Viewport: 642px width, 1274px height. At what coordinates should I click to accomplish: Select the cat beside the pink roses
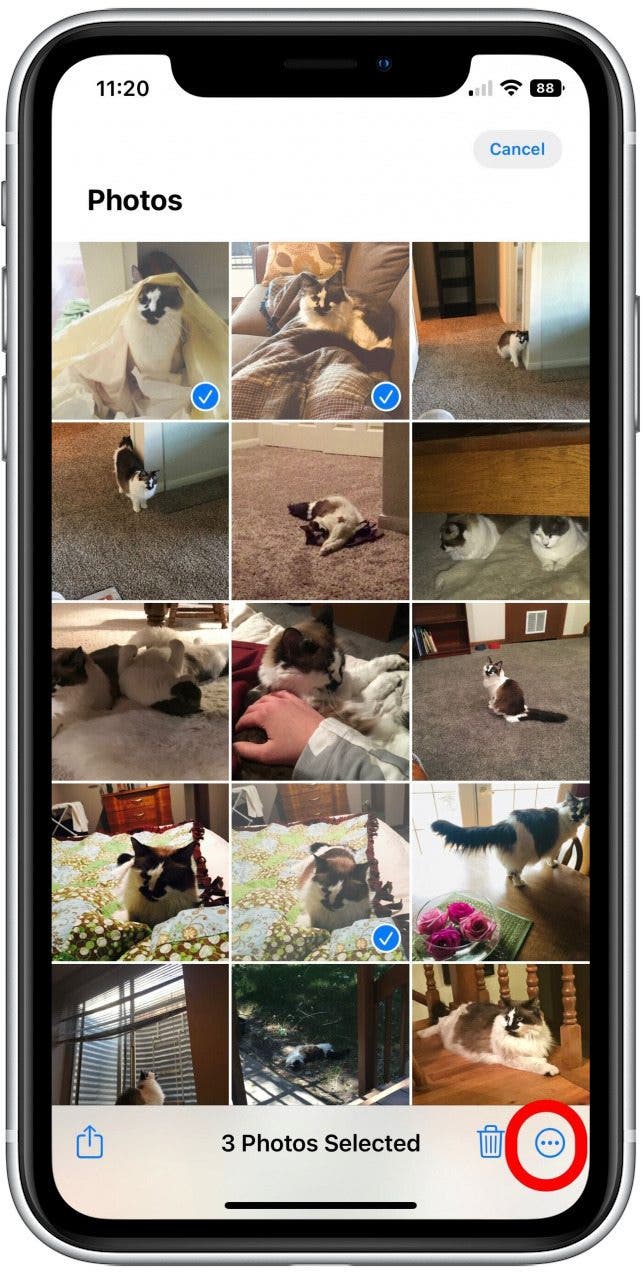click(501, 870)
